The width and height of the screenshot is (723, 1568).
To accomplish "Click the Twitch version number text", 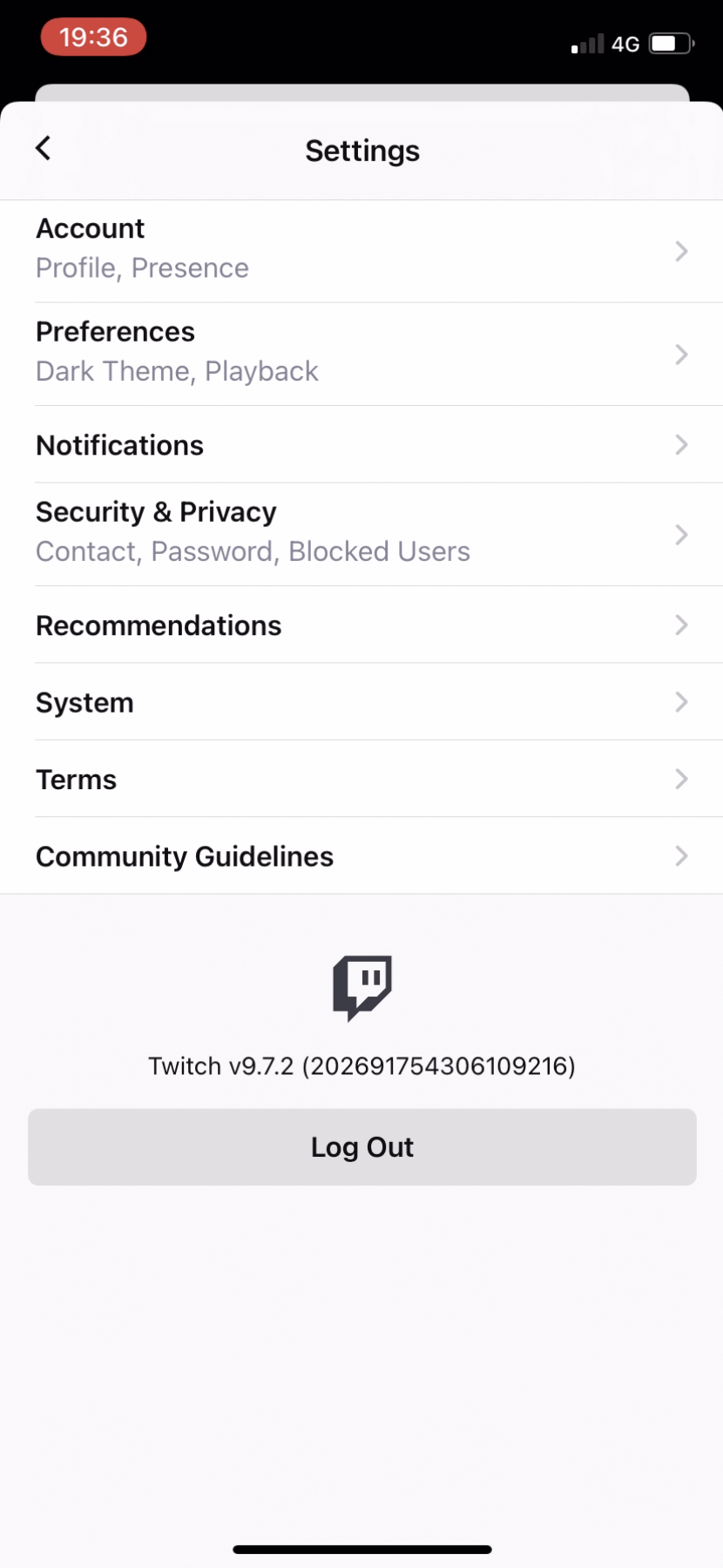I will click(x=362, y=1065).
